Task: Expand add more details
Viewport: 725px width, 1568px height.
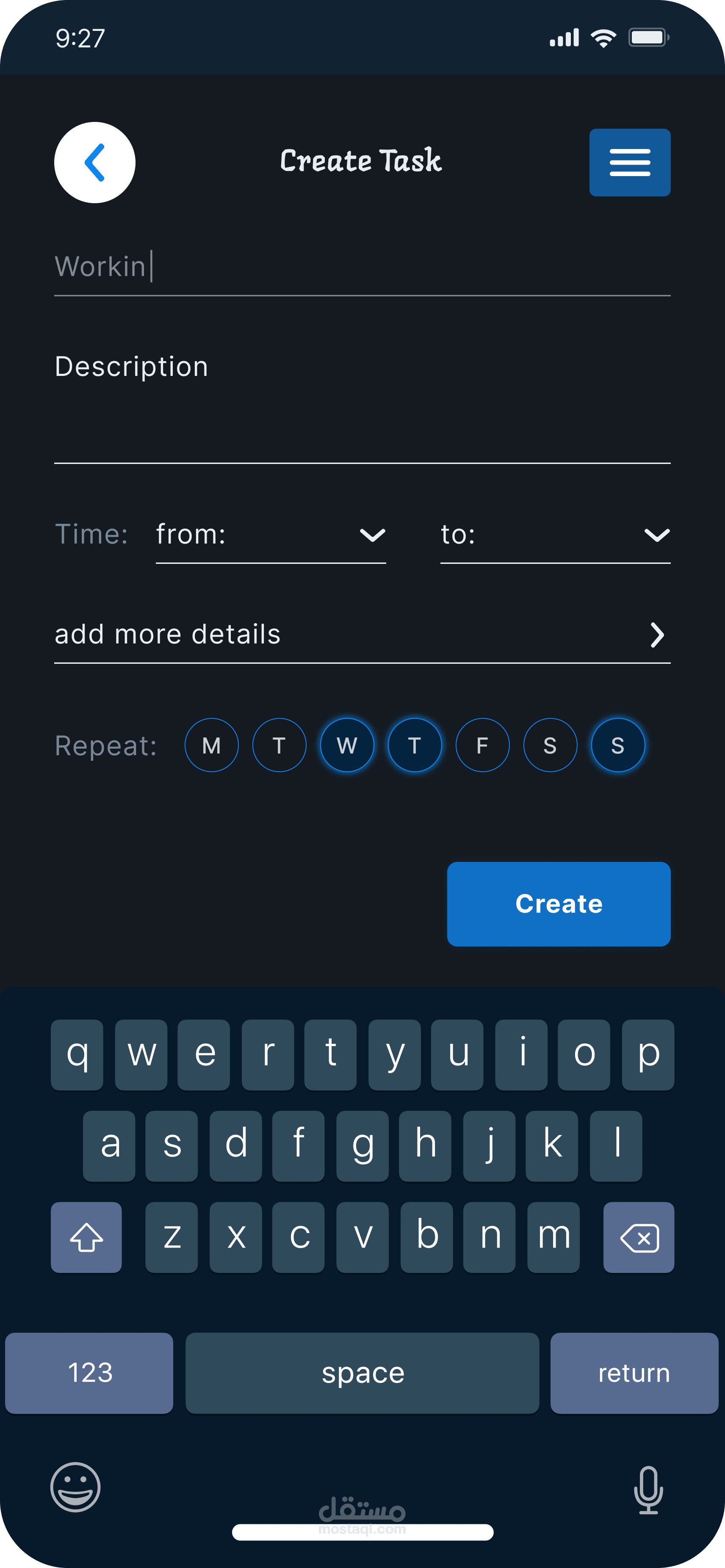Action: tap(362, 635)
